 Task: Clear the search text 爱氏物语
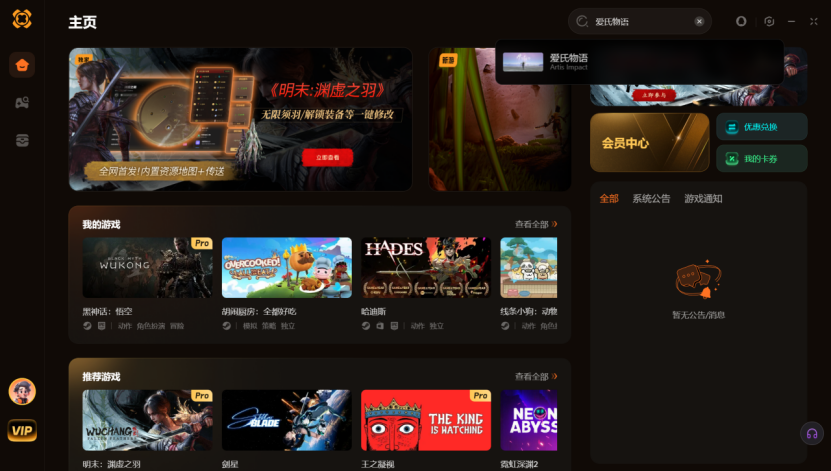coord(699,21)
